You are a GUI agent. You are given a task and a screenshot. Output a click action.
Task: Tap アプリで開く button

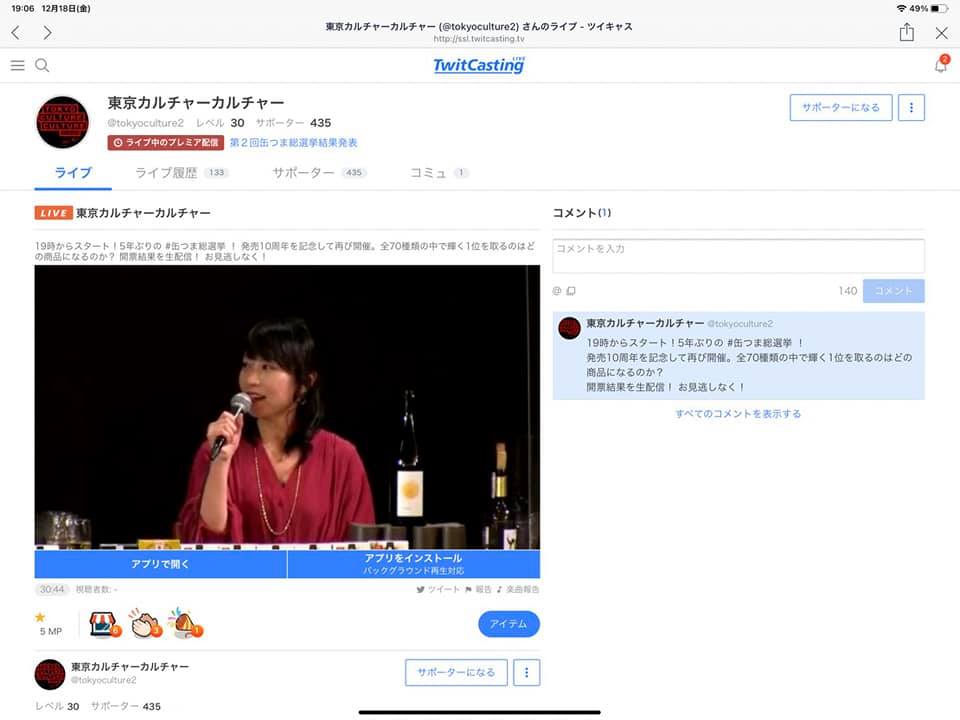pyautogui.click(x=160, y=564)
